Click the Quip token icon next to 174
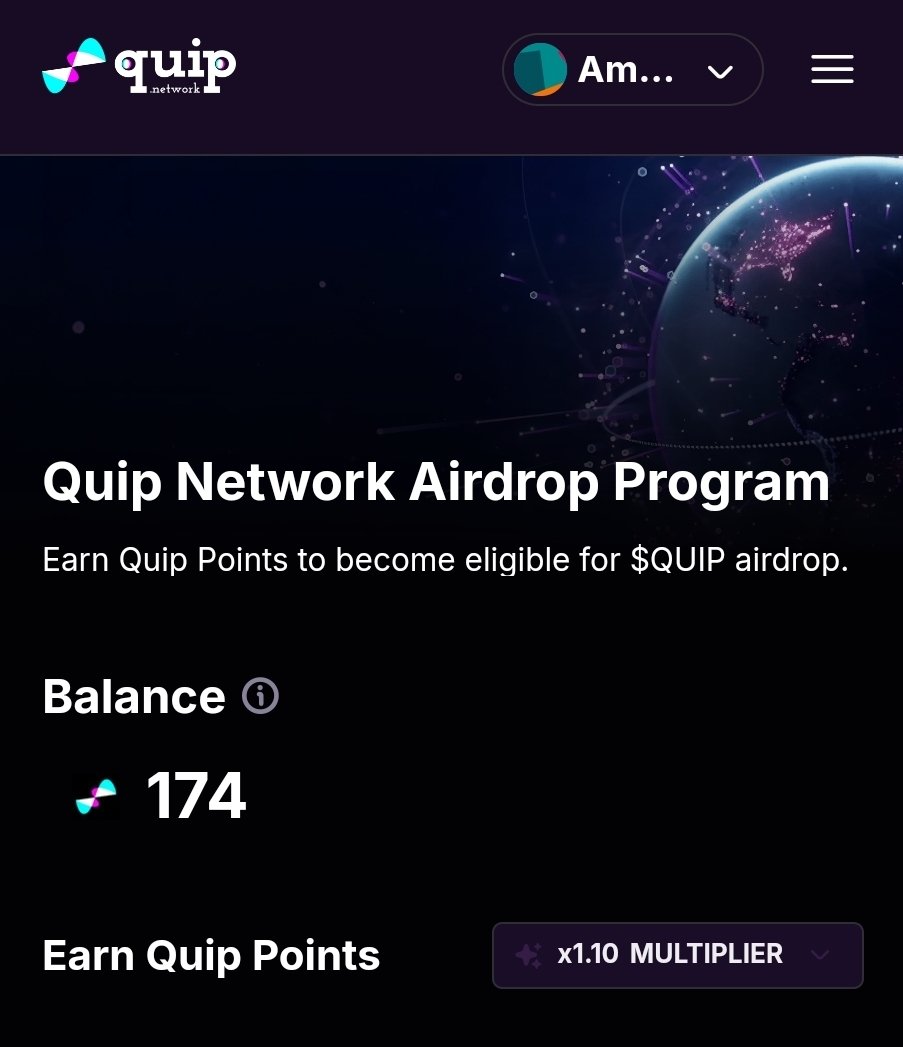 (x=96, y=795)
